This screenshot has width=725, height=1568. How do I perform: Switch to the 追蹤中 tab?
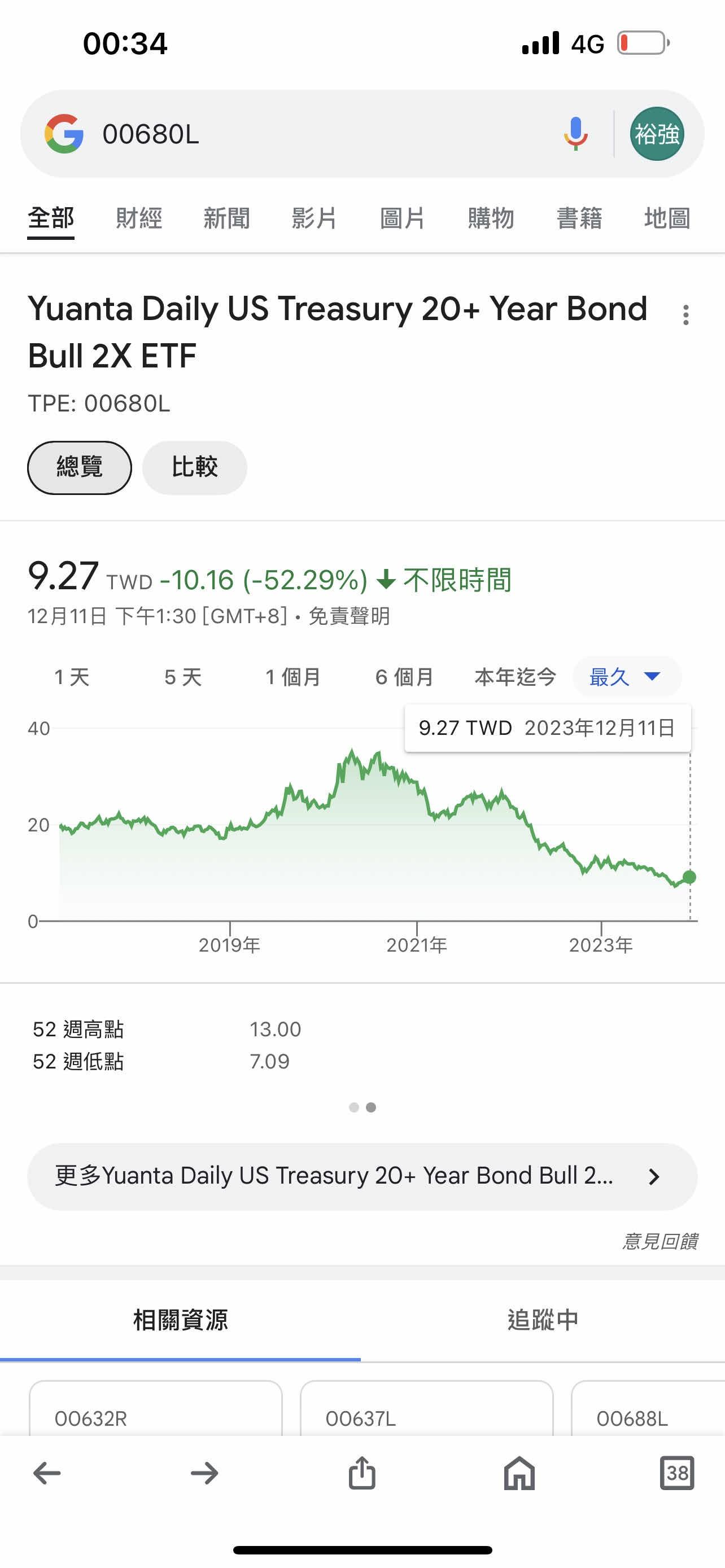543,1320
